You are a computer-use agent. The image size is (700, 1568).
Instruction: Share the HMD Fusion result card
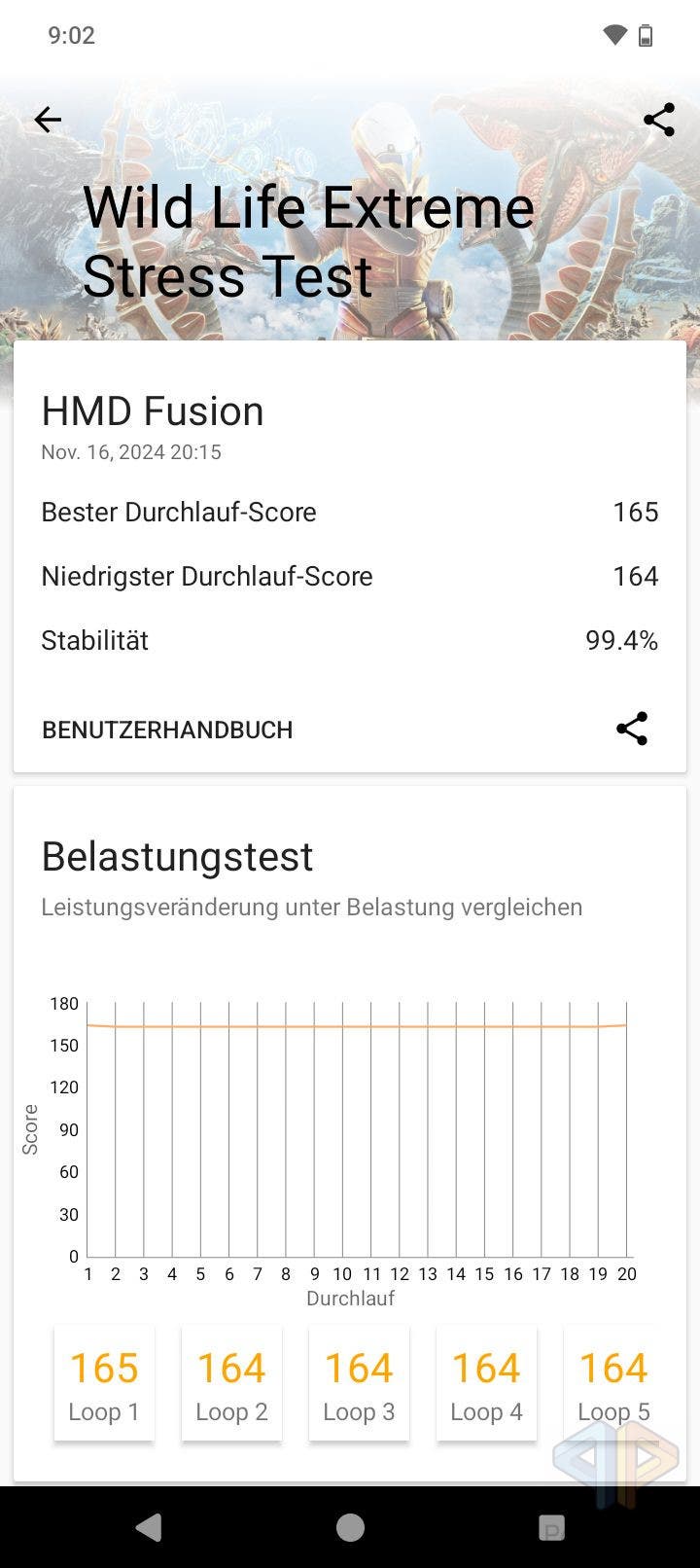click(632, 729)
